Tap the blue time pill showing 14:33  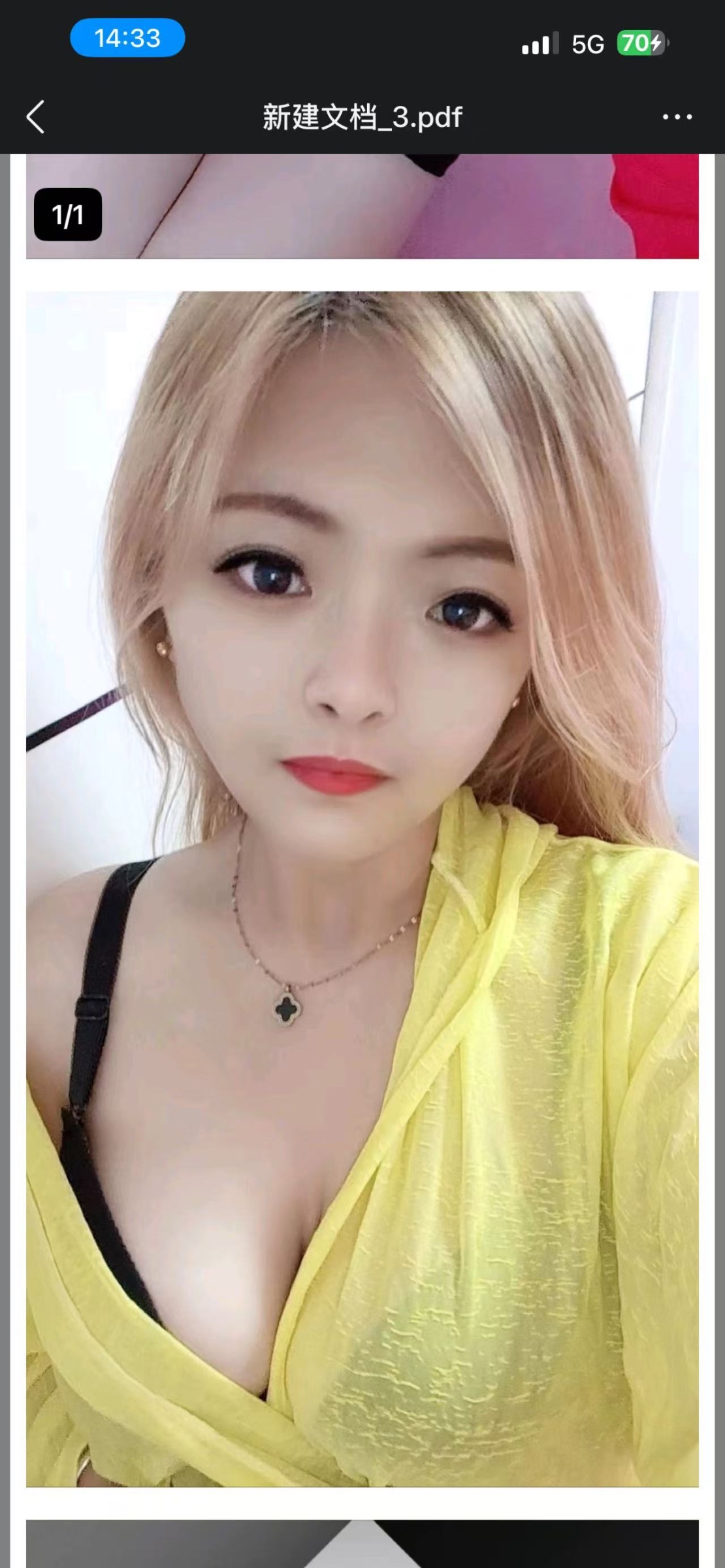point(126,38)
